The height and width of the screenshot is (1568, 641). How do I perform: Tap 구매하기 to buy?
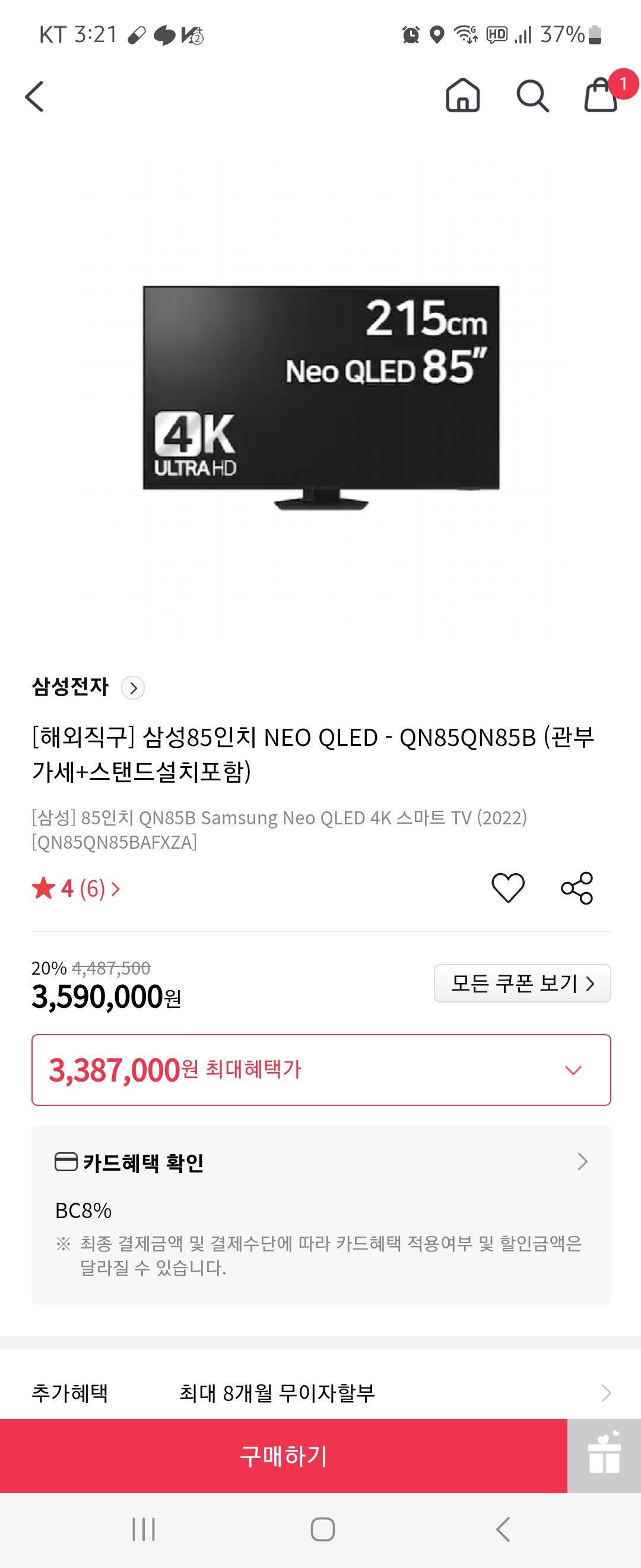tap(283, 1456)
